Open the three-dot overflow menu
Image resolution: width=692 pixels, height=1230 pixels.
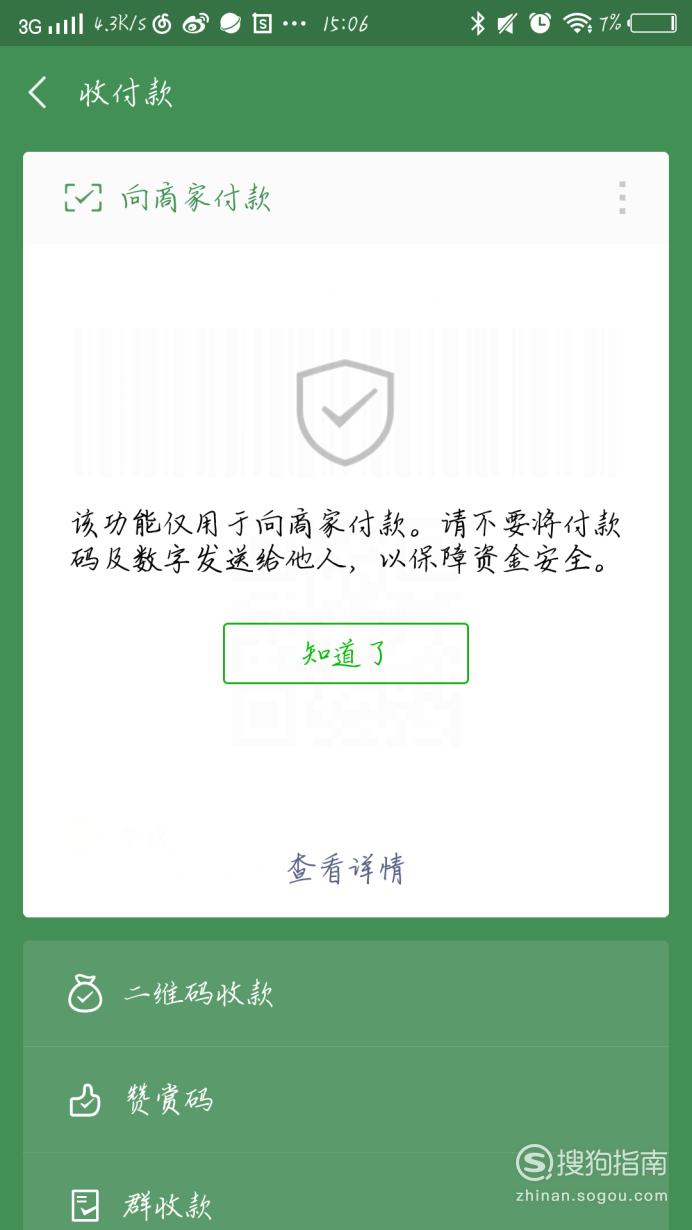point(622,198)
